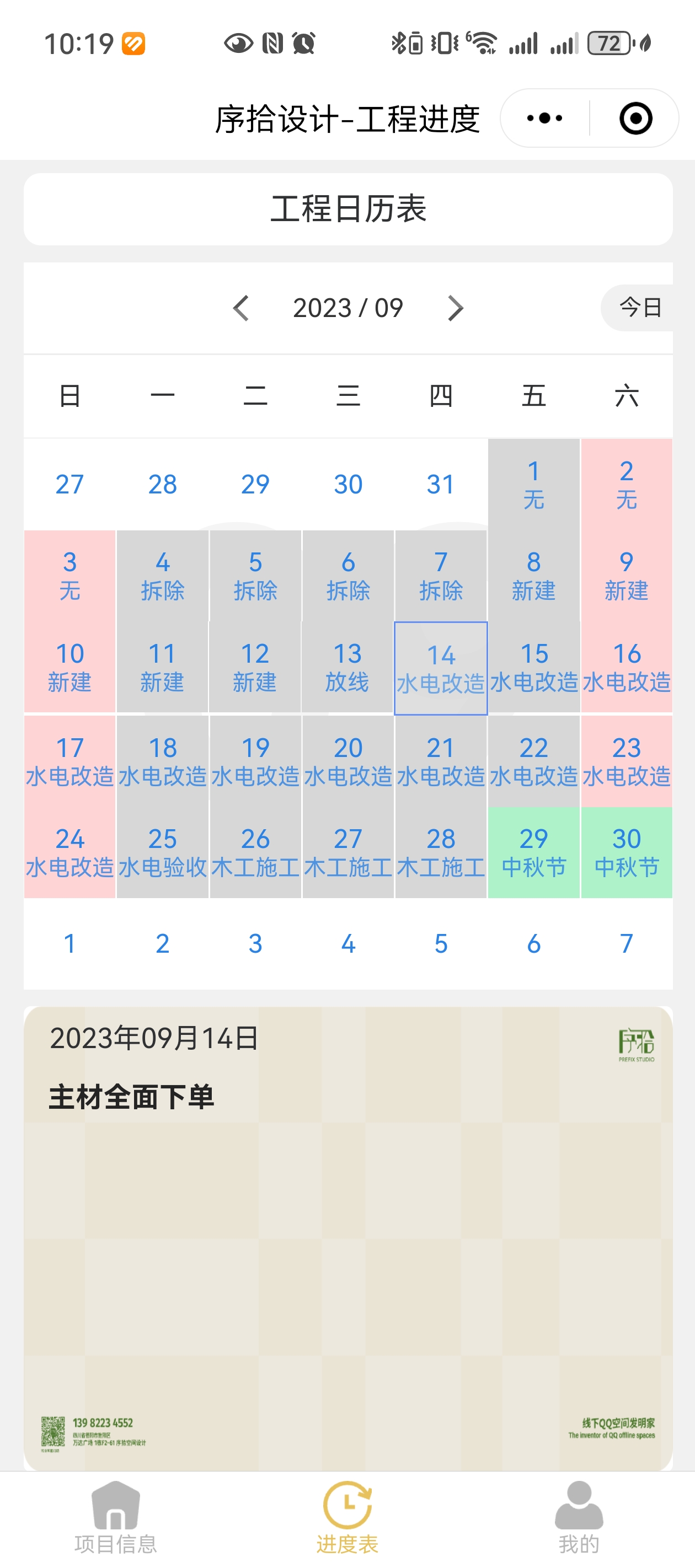Go to the previous month

click(x=241, y=308)
